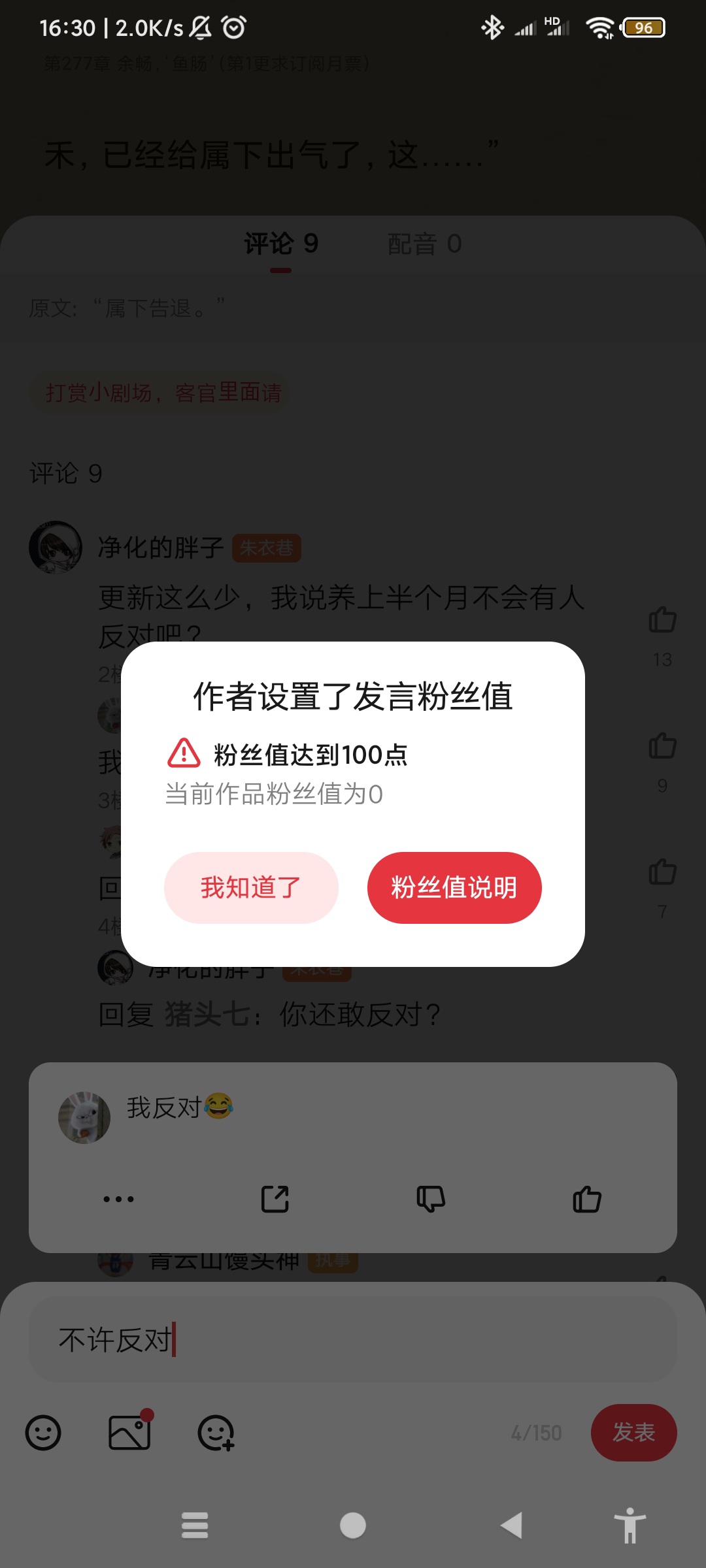Tap the 发表 post button
The height and width of the screenshot is (1568, 706).
[x=633, y=1432]
